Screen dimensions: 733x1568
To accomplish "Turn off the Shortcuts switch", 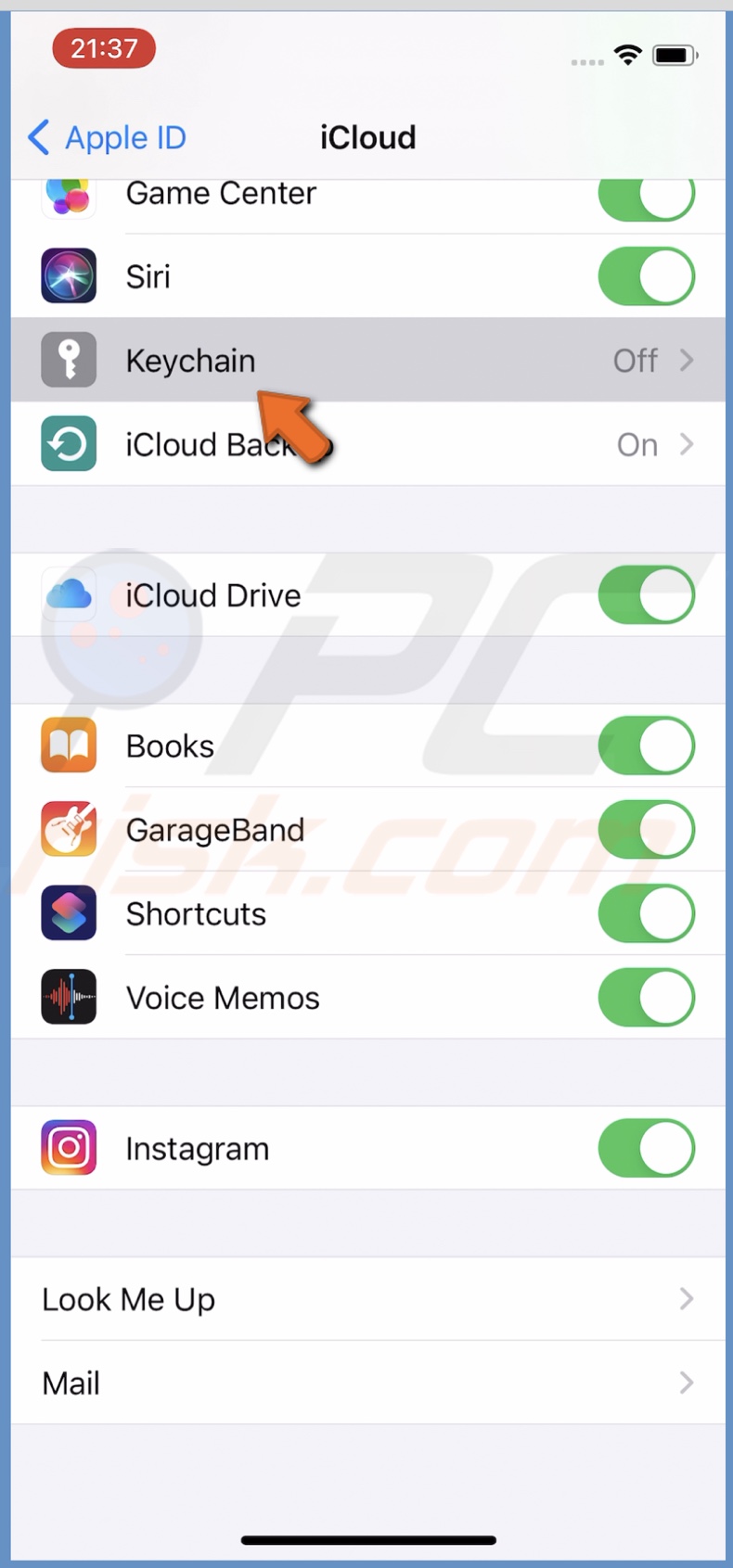I will pyautogui.click(x=646, y=913).
